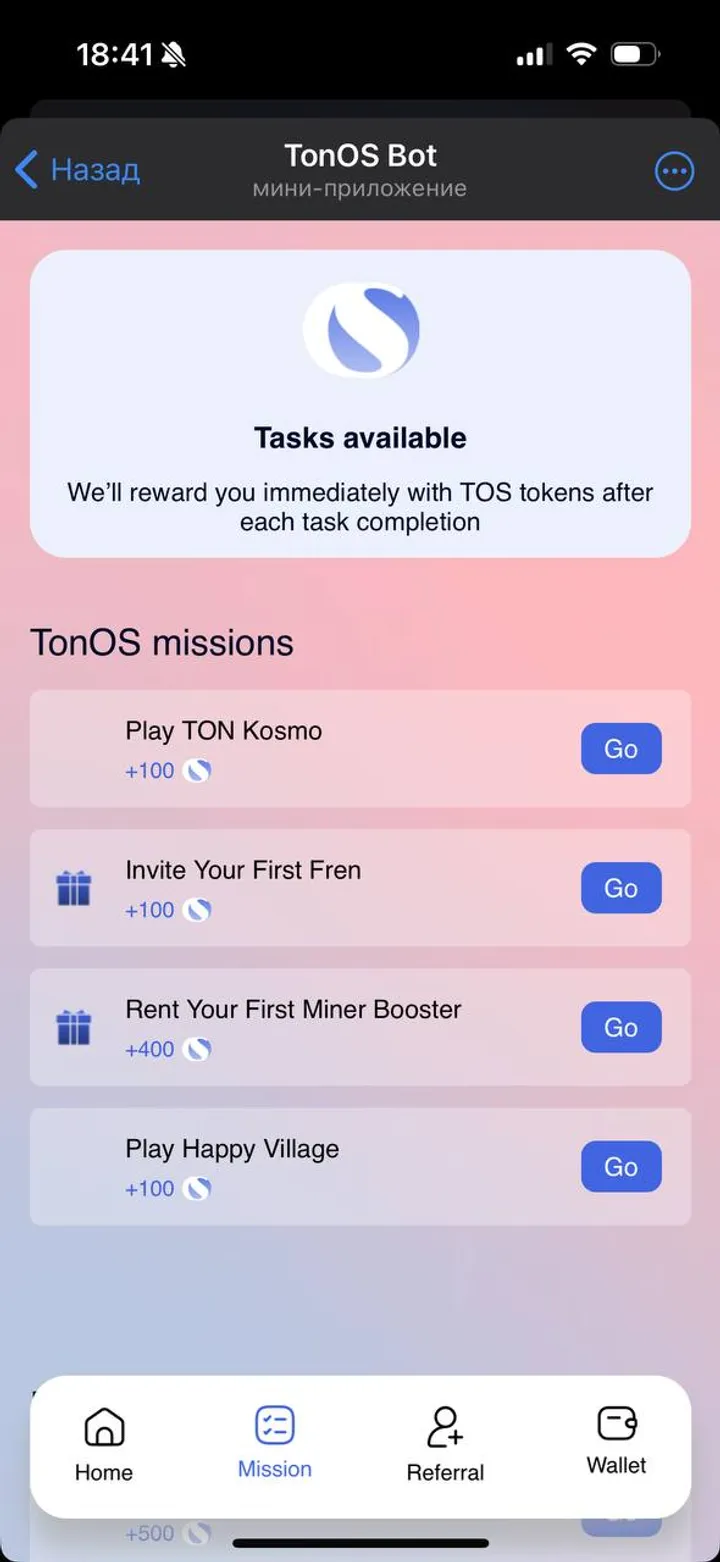Click the gift icon beside Invite Your First Fren
The width and height of the screenshot is (720, 1562).
click(73, 888)
